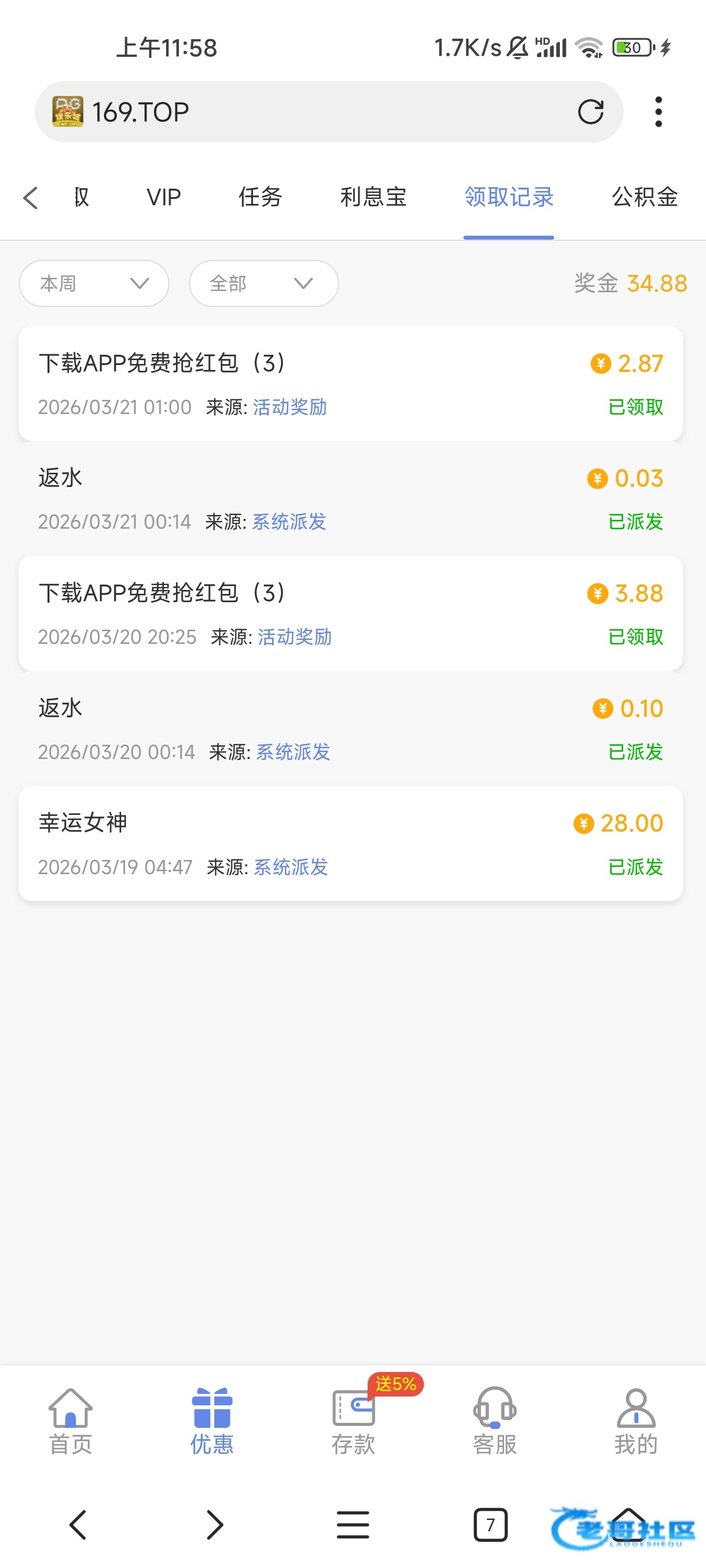Go forward in browser history
Screen dimensions: 706x1568
click(214, 1525)
